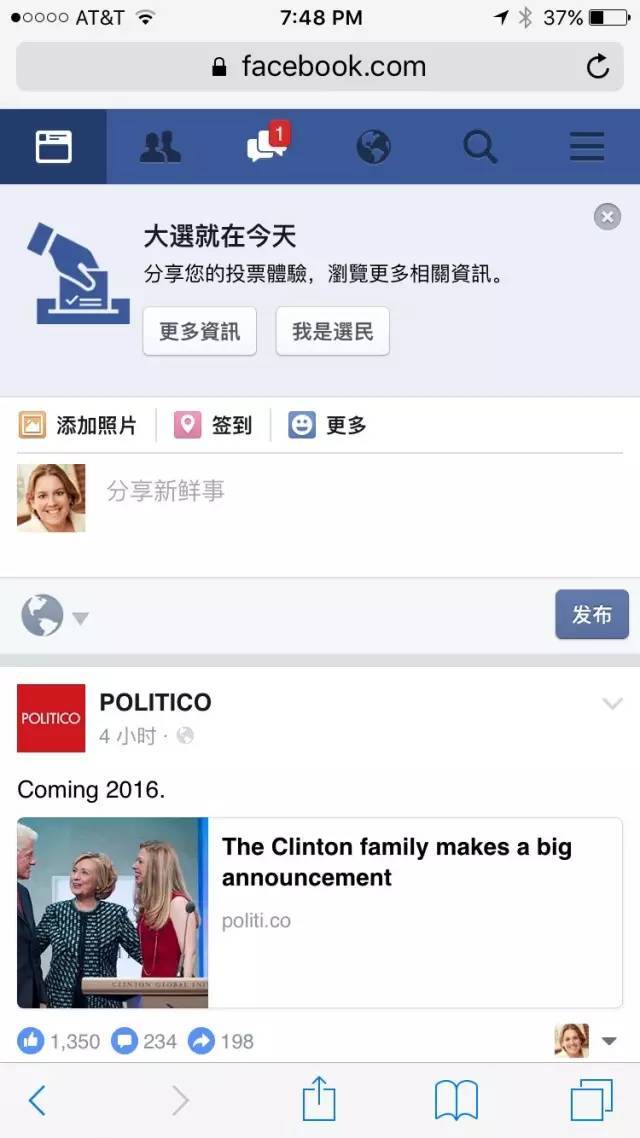This screenshot has height=1138, width=640.
Task: Dismiss the election day banner
Action: point(607,216)
